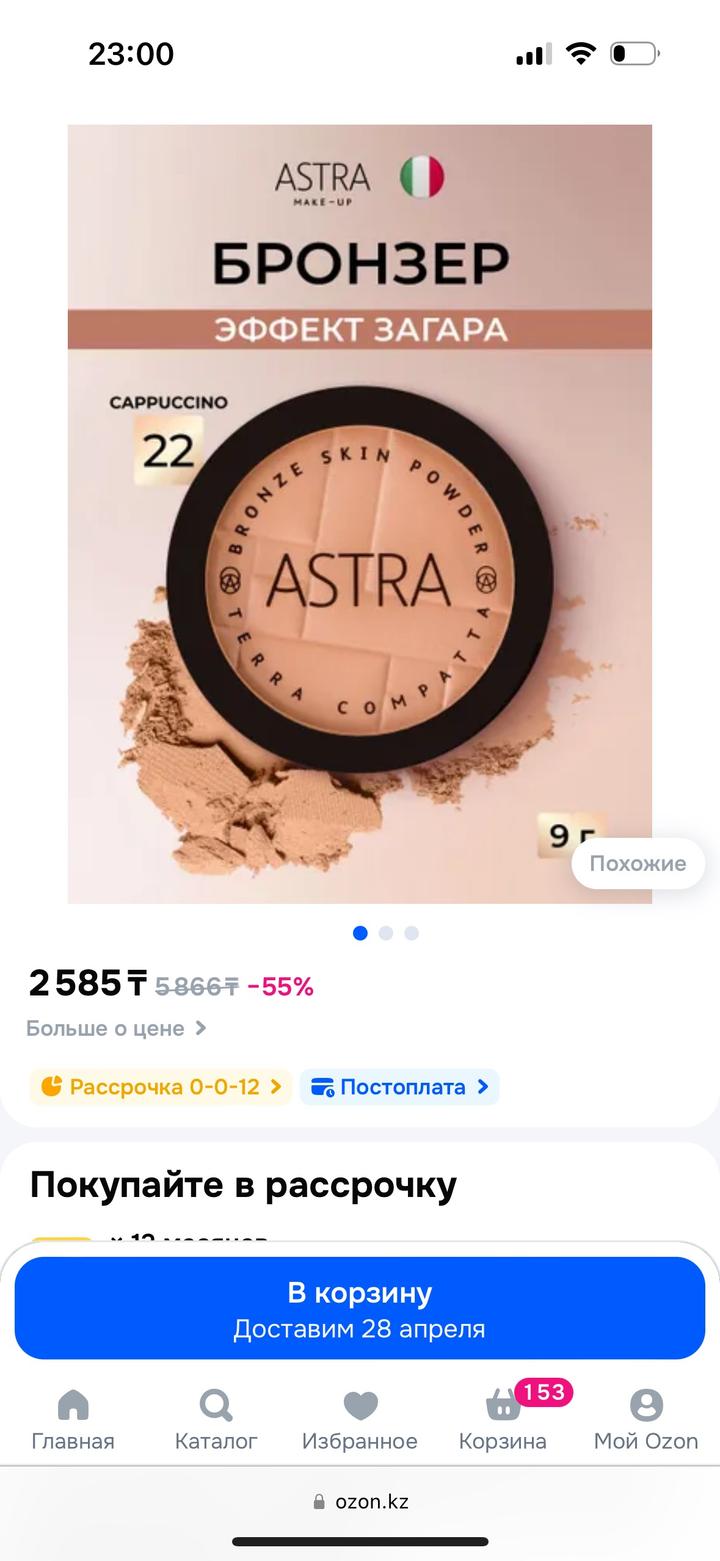Switch to the Каталог tab
This screenshot has width=720, height=1561.
click(x=216, y=1420)
